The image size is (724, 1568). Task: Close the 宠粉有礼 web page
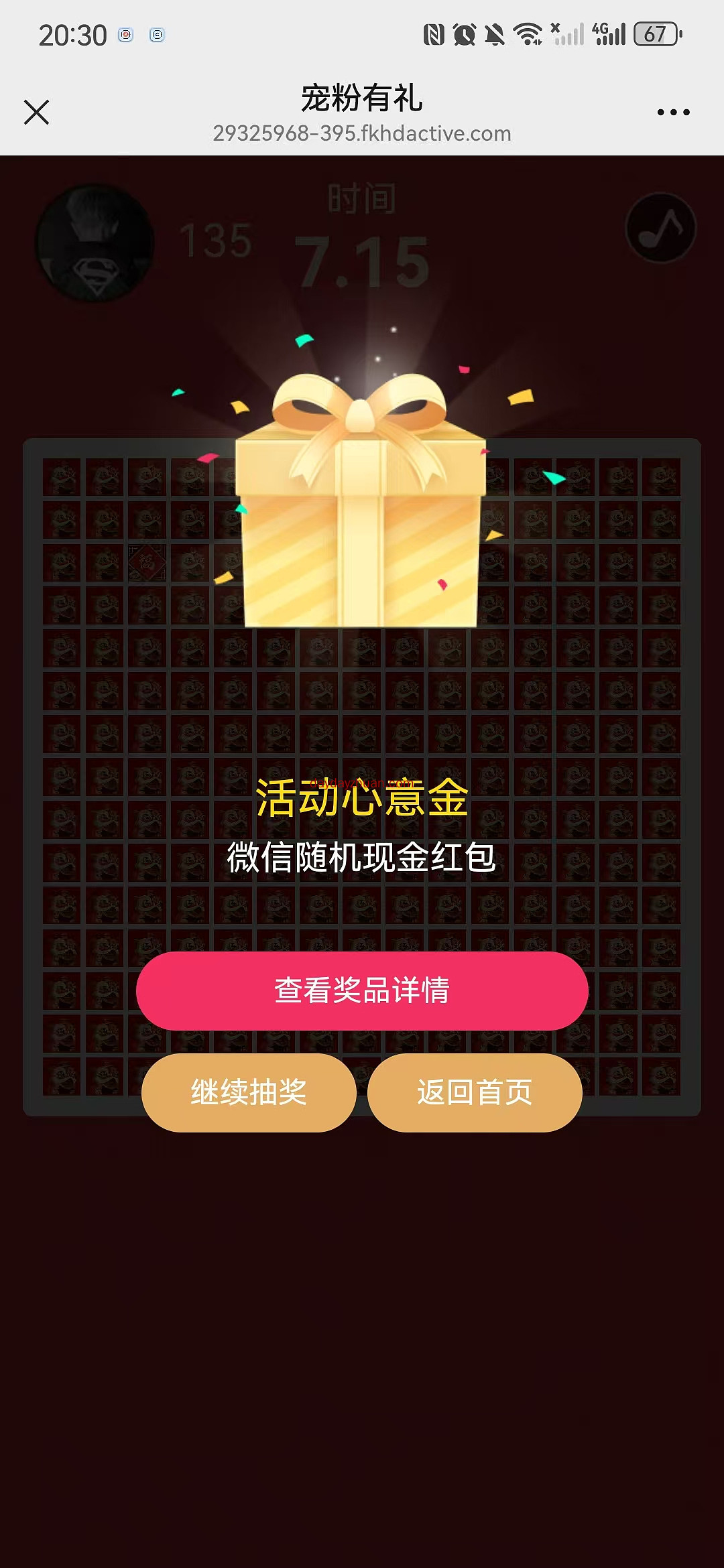click(36, 112)
